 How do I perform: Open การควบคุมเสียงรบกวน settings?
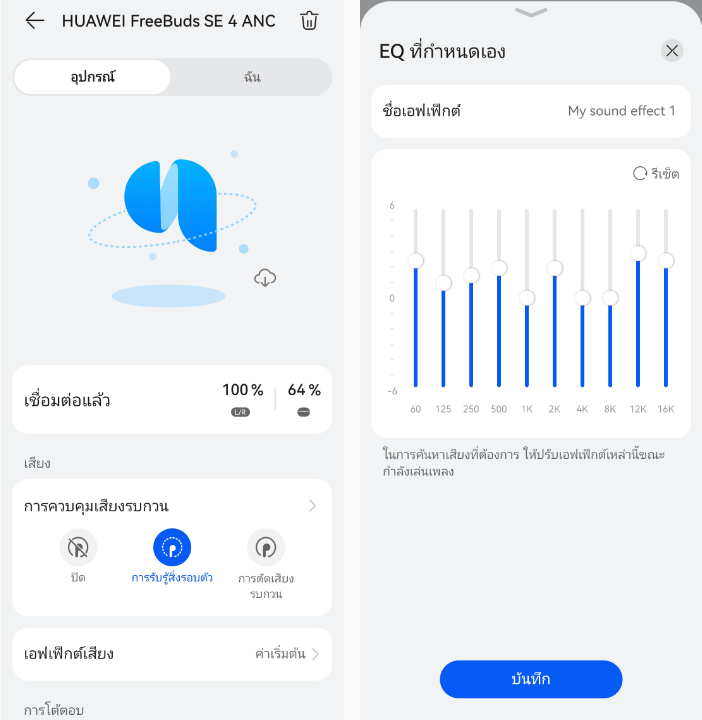[x=172, y=506]
